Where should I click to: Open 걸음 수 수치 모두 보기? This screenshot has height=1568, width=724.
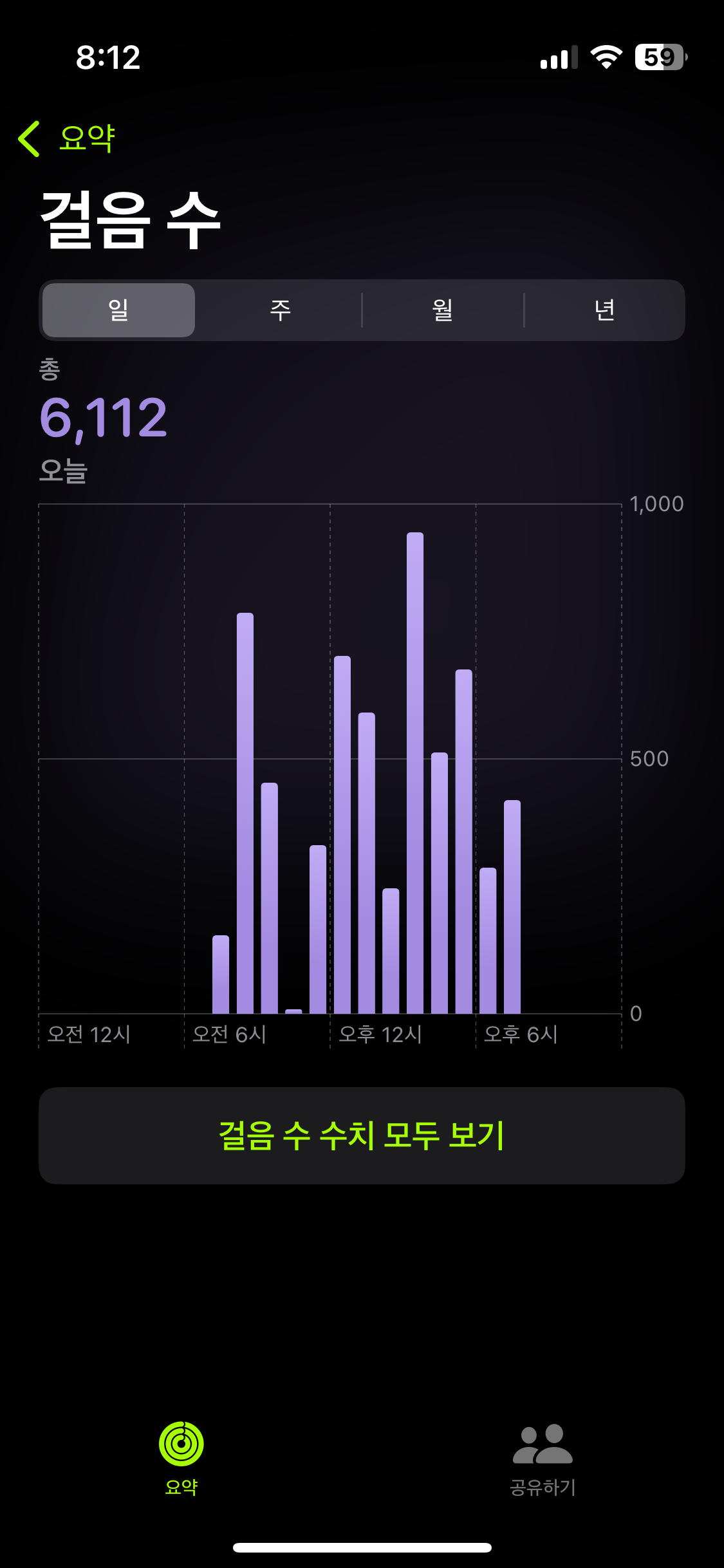click(x=362, y=1135)
